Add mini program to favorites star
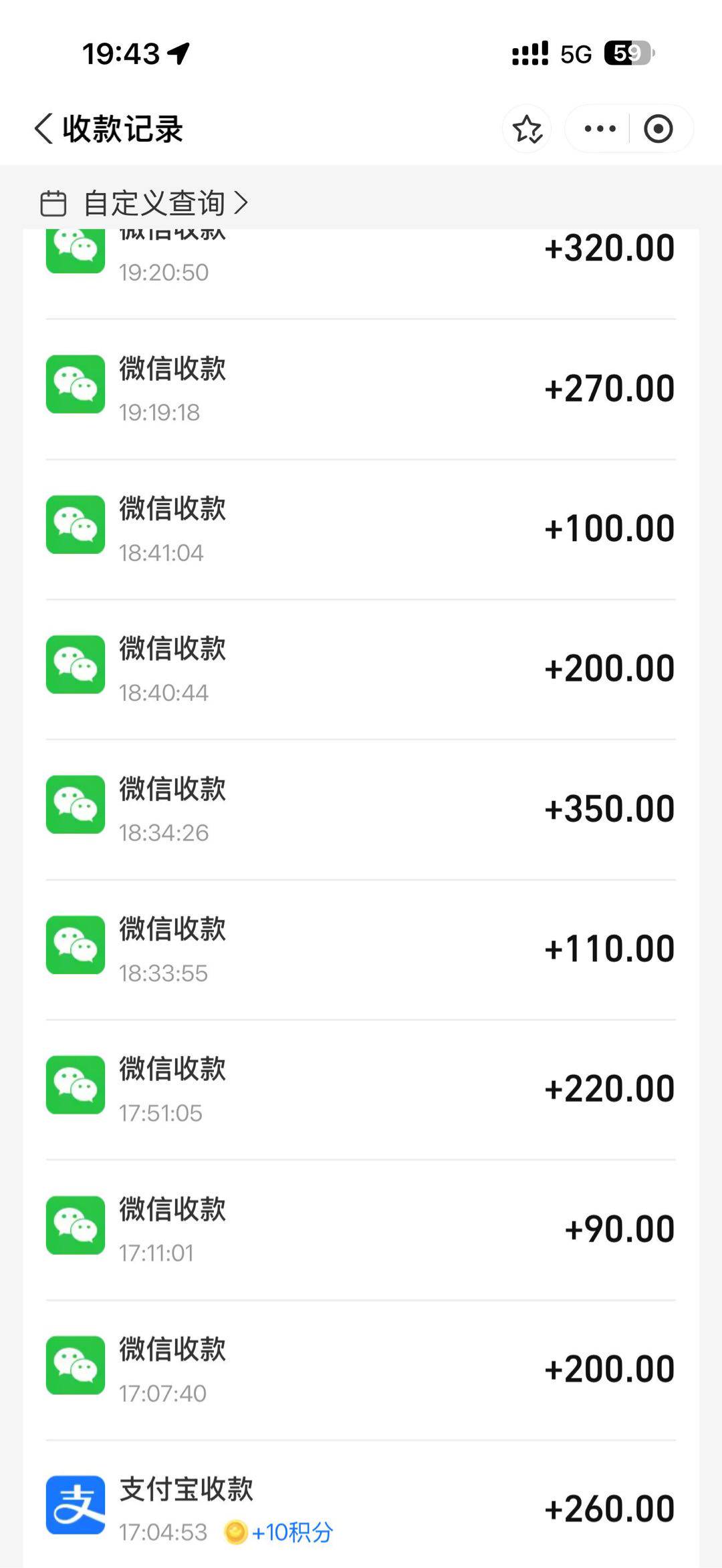Image resolution: width=722 pixels, height=1568 pixels. click(x=527, y=129)
